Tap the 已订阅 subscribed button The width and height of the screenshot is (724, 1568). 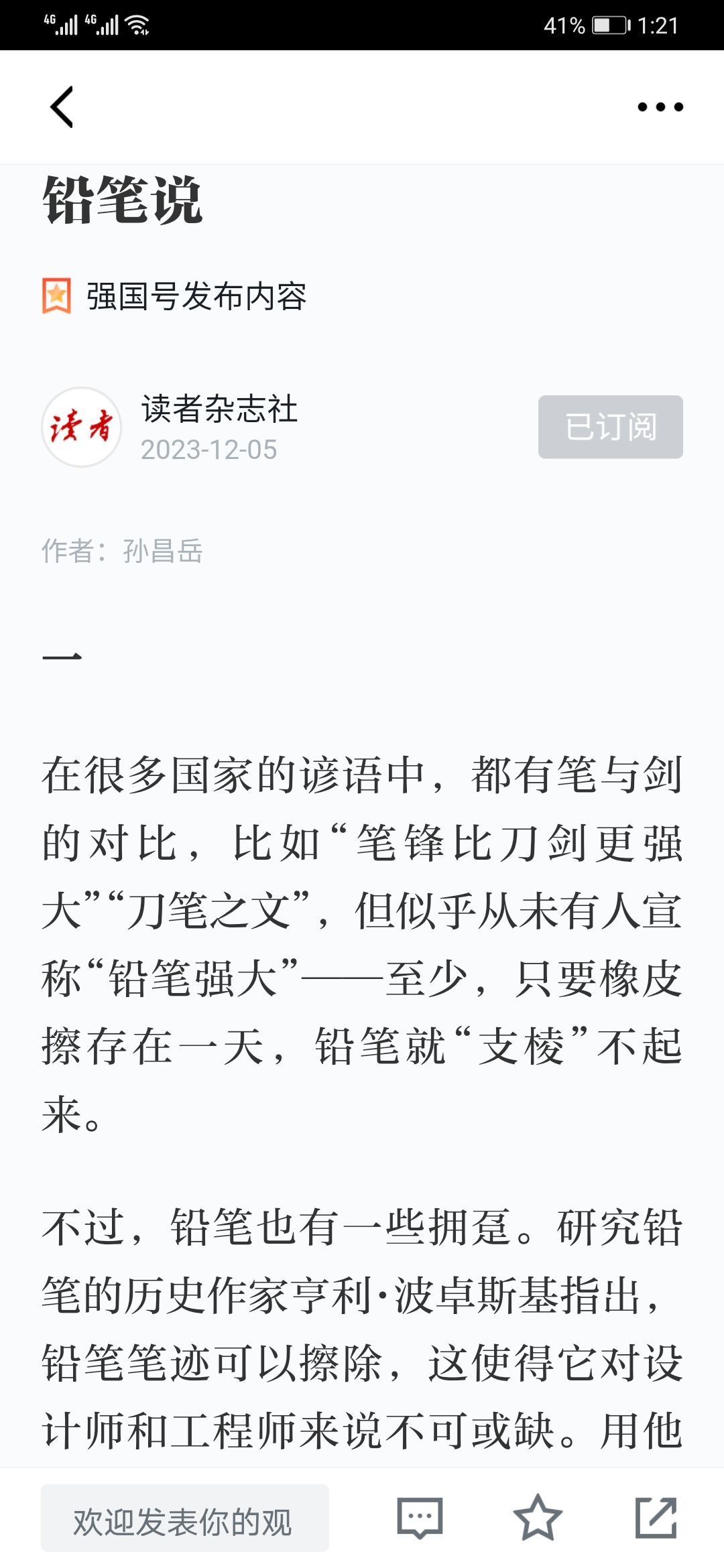click(x=611, y=427)
